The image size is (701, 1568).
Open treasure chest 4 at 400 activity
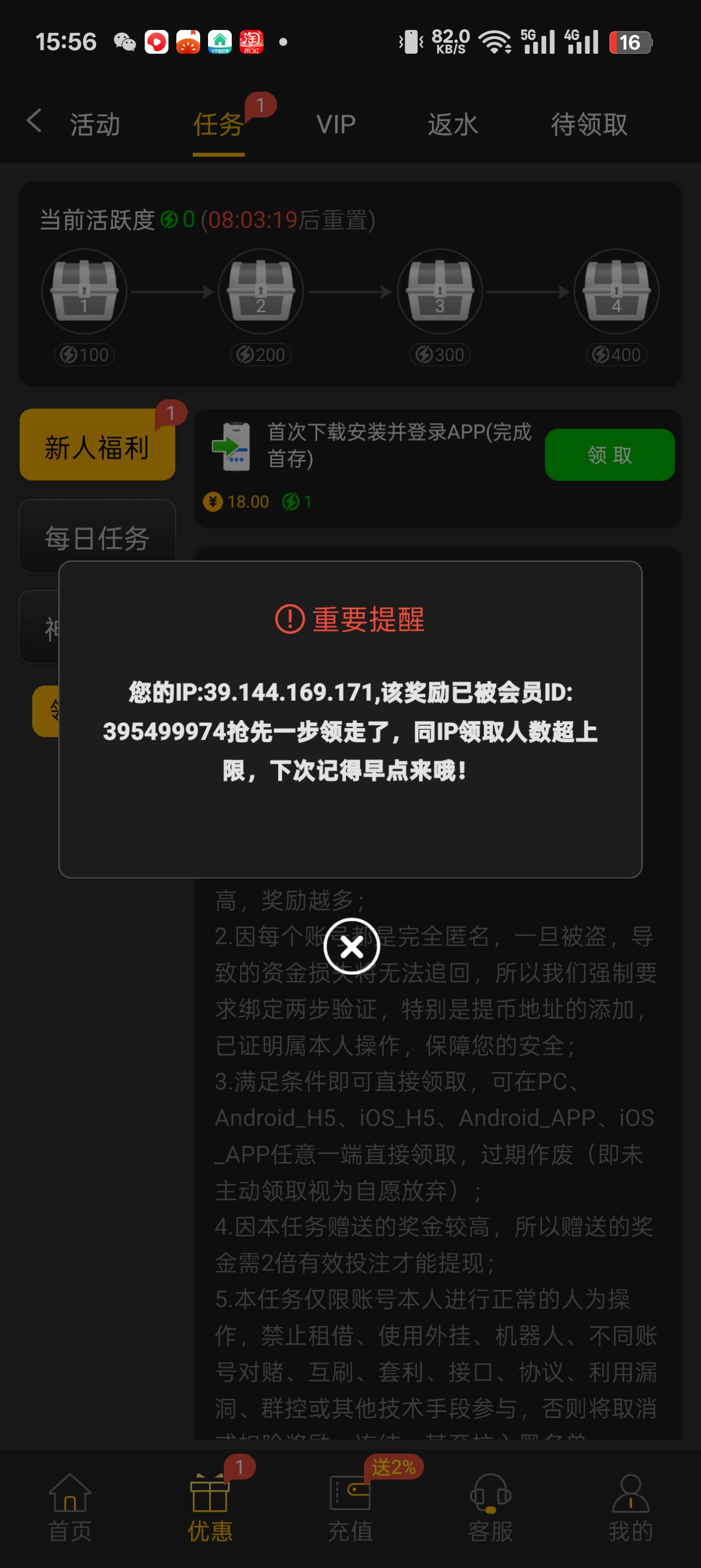click(x=616, y=291)
